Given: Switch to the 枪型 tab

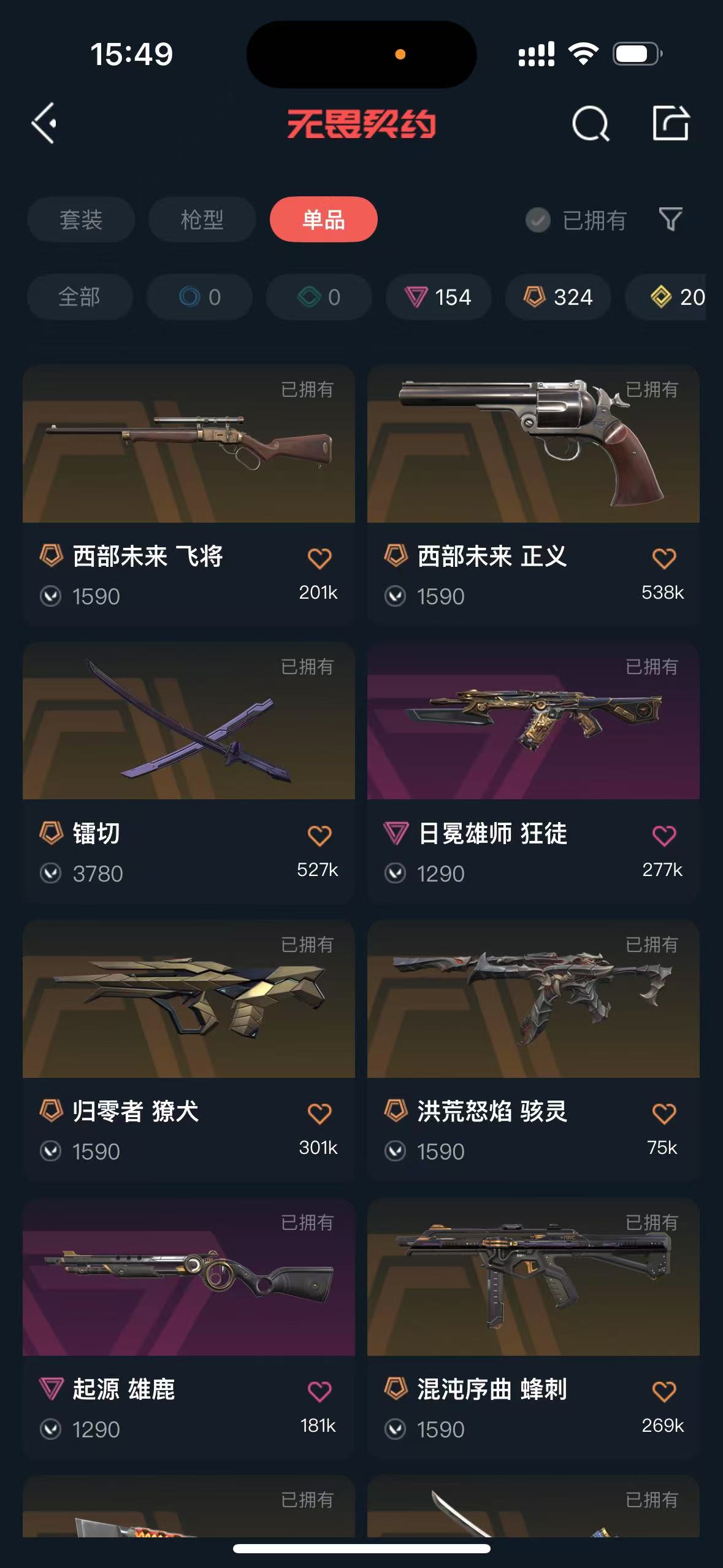Looking at the screenshot, I should point(202,219).
